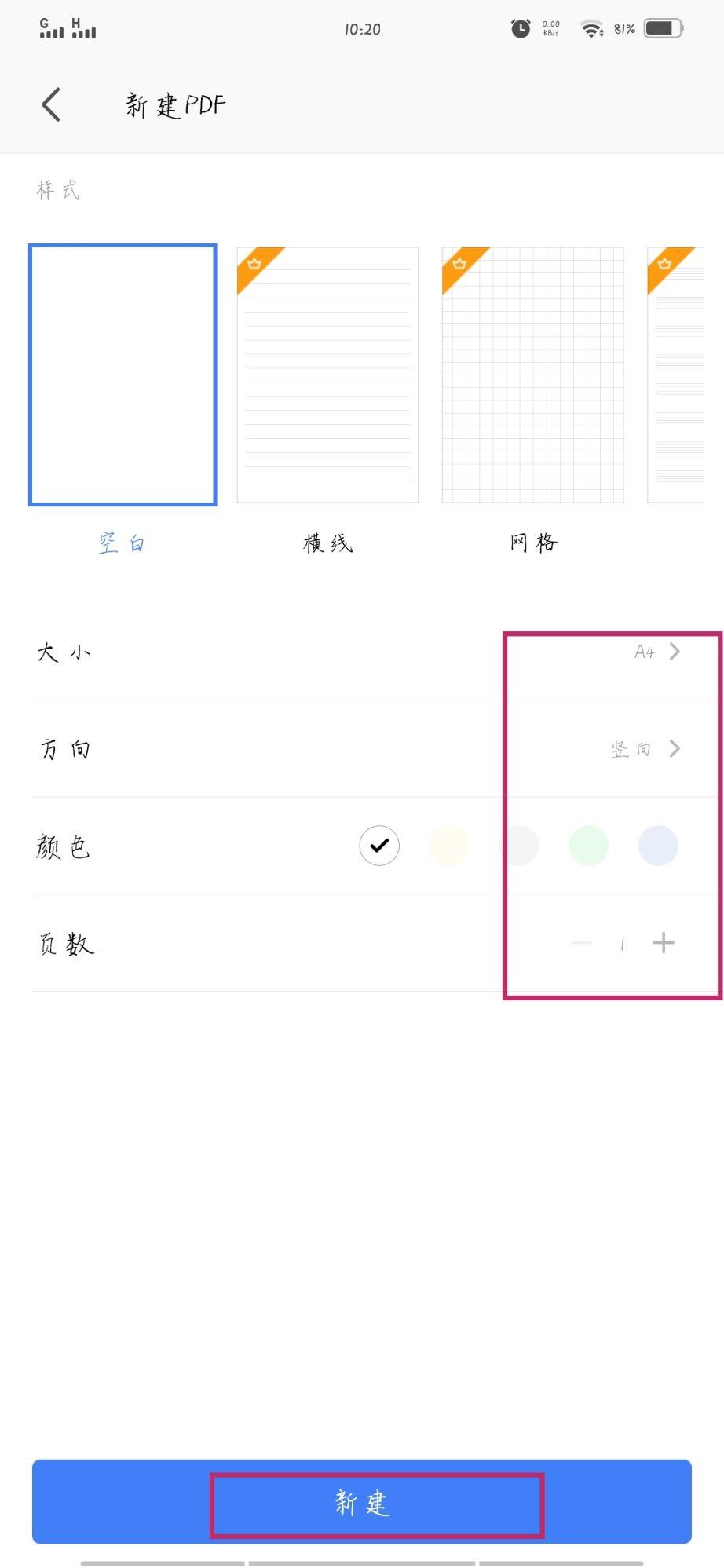
Task: Select the partially visible fourth page style
Action: (x=675, y=375)
